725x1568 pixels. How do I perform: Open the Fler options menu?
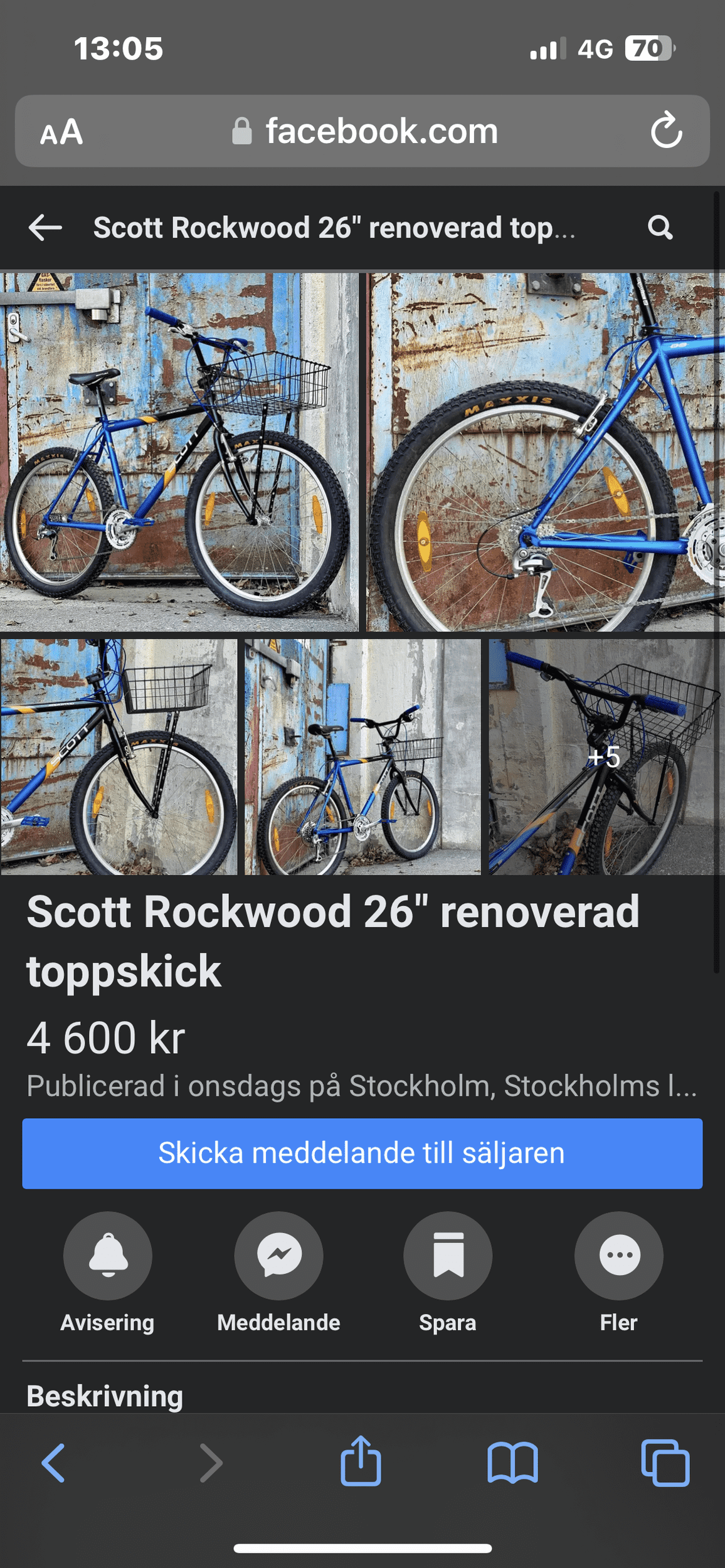click(x=619, y=1255)
